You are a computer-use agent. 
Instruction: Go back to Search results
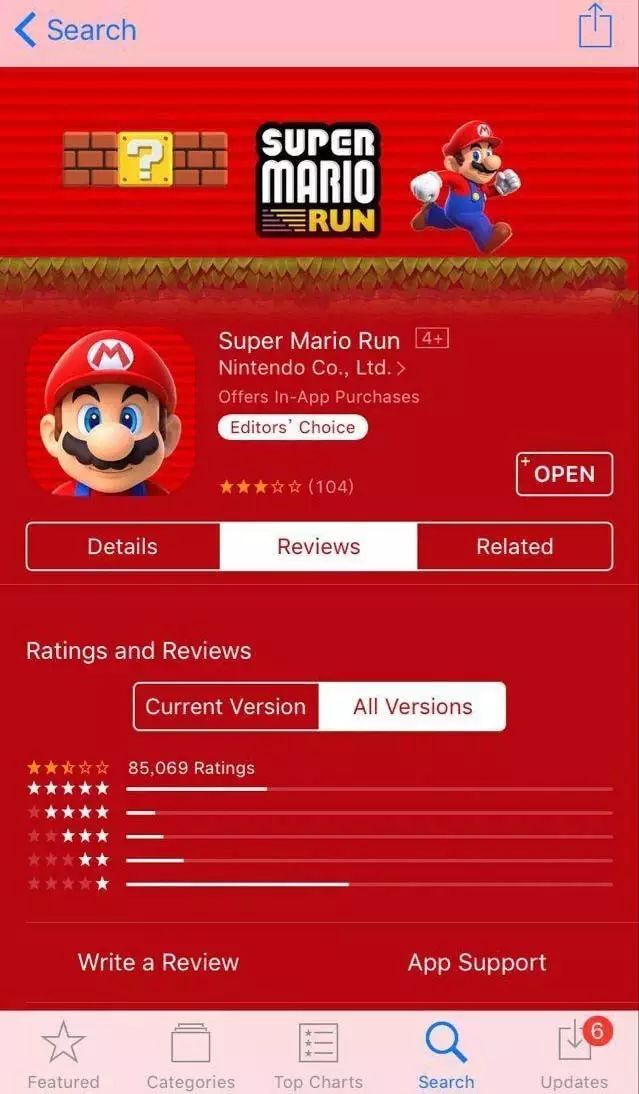[76, 30]
